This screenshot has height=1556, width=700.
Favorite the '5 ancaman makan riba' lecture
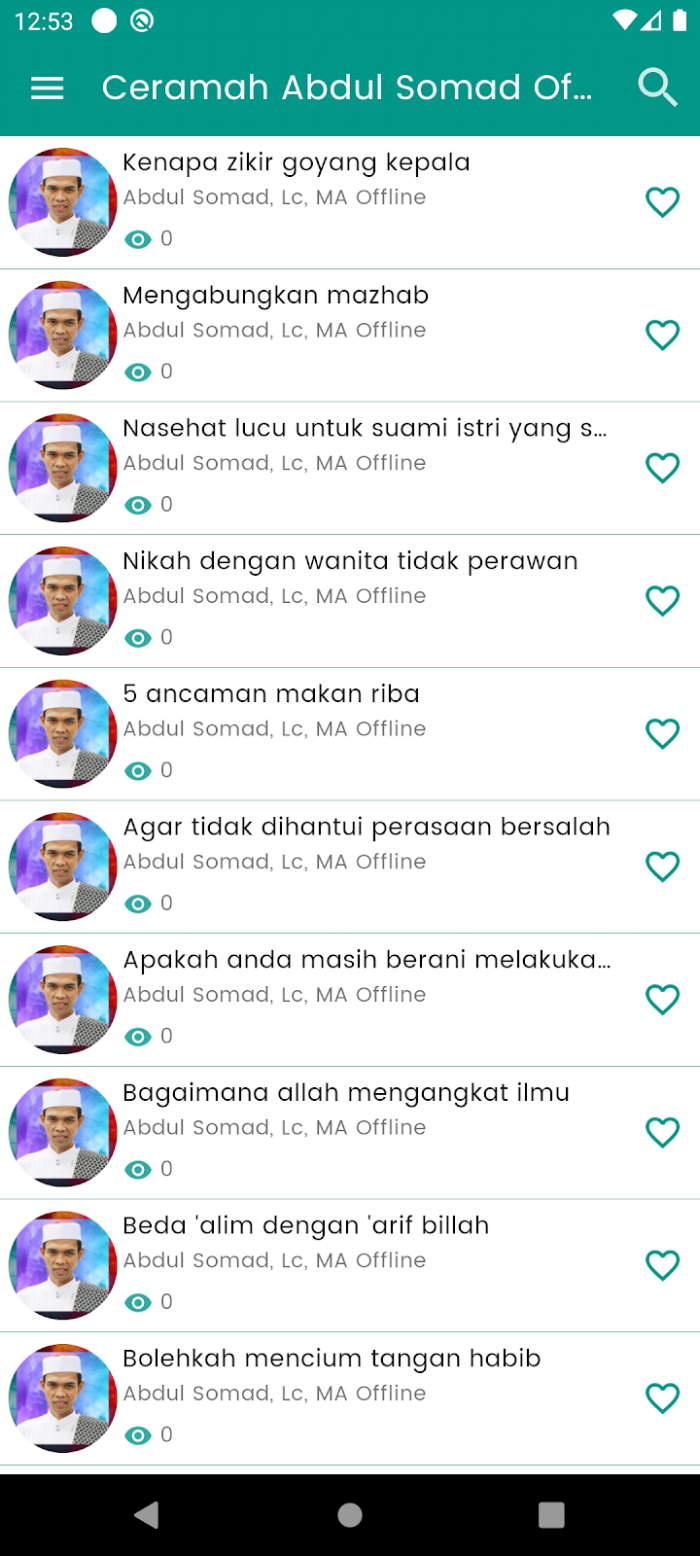point(662,734)
